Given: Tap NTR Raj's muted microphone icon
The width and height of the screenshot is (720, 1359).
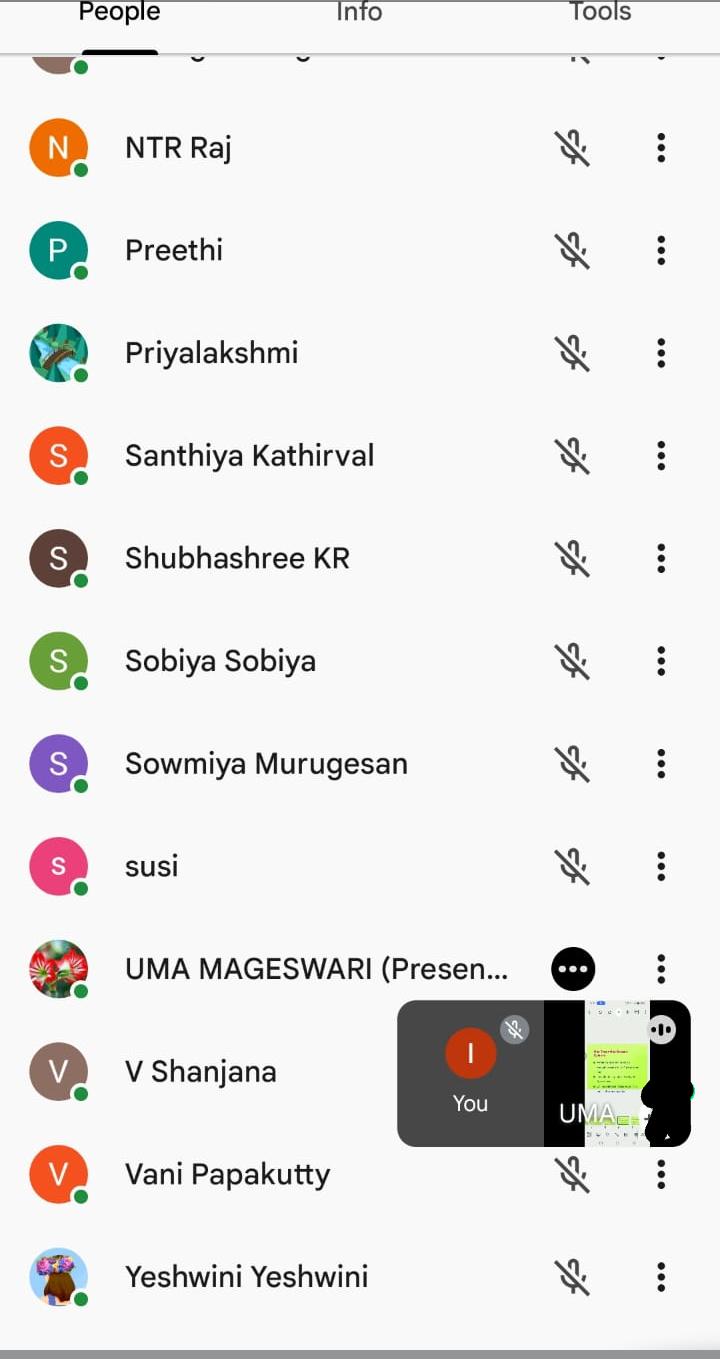Looking at the screenshot, I should [x=573, y=148].
